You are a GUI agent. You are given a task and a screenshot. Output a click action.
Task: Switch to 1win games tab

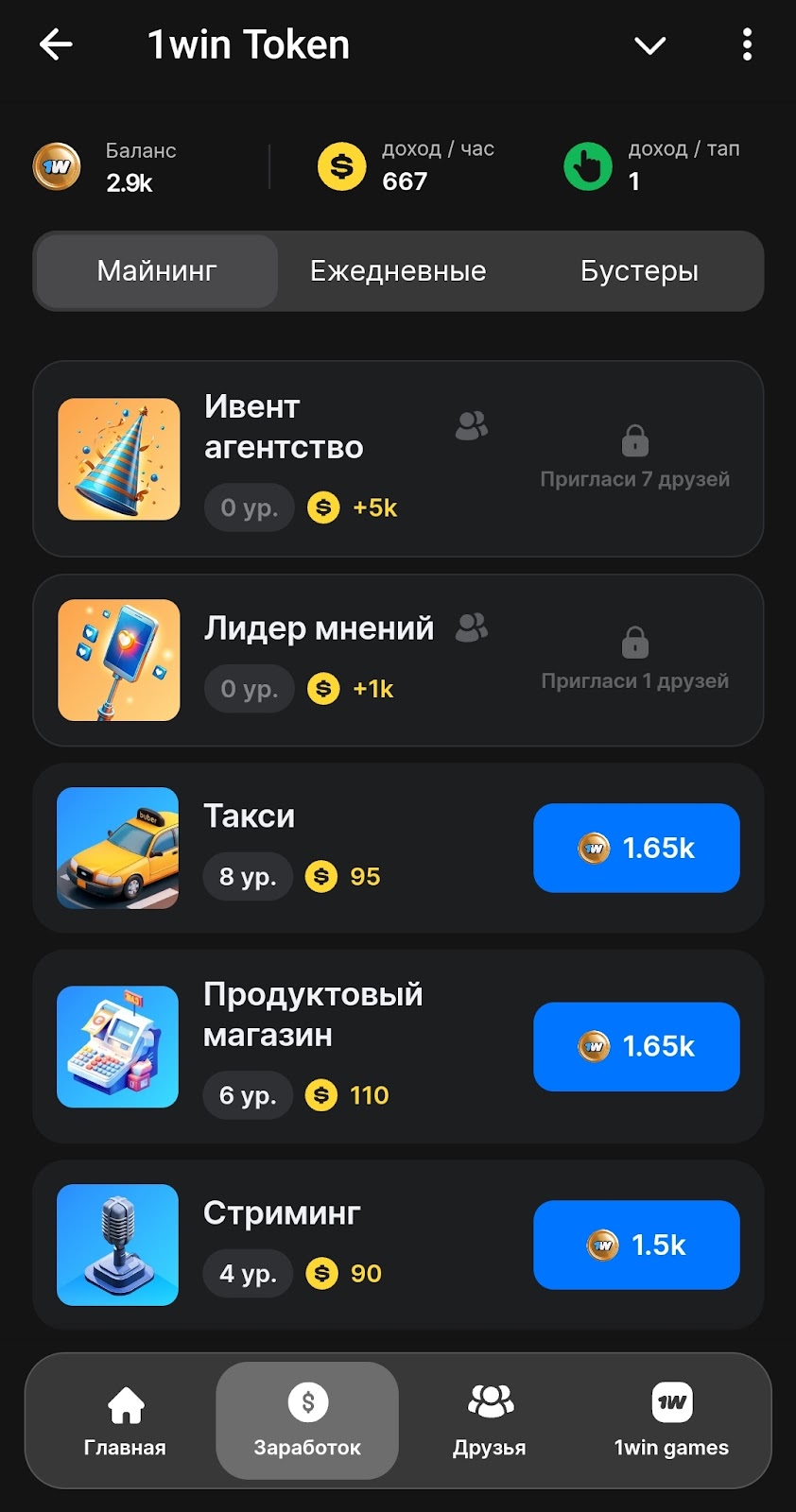point(671,1419)
